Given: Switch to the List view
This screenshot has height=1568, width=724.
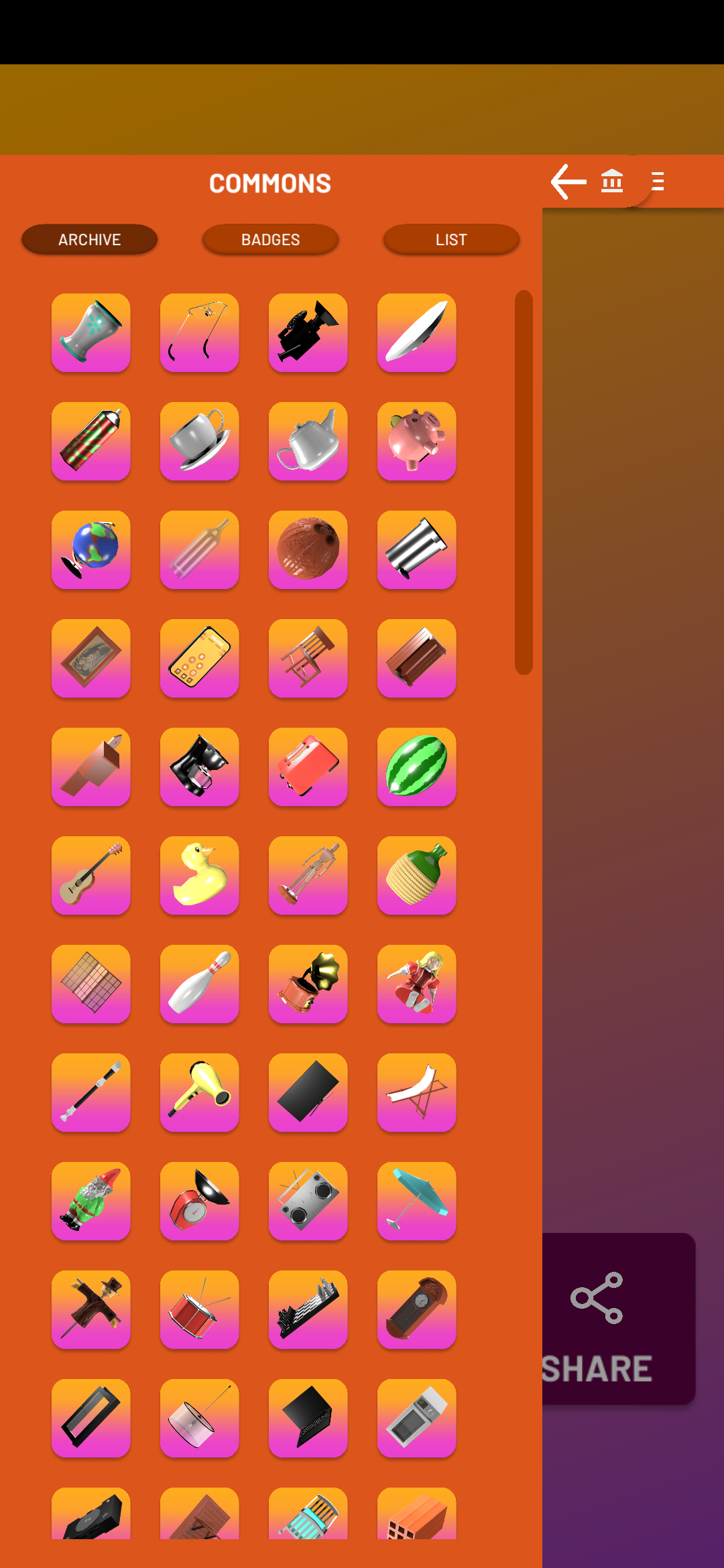Looking at the screenshot, I should point(451,239).
